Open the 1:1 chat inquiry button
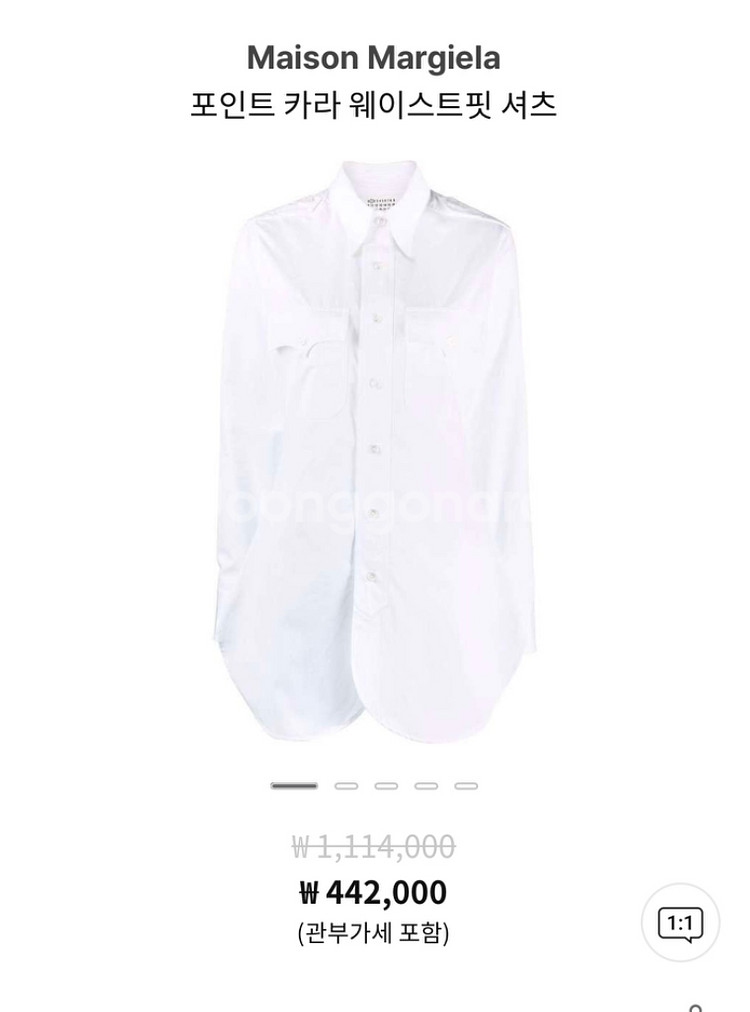This screenshot has width=750, height=1012. point(680,923)
